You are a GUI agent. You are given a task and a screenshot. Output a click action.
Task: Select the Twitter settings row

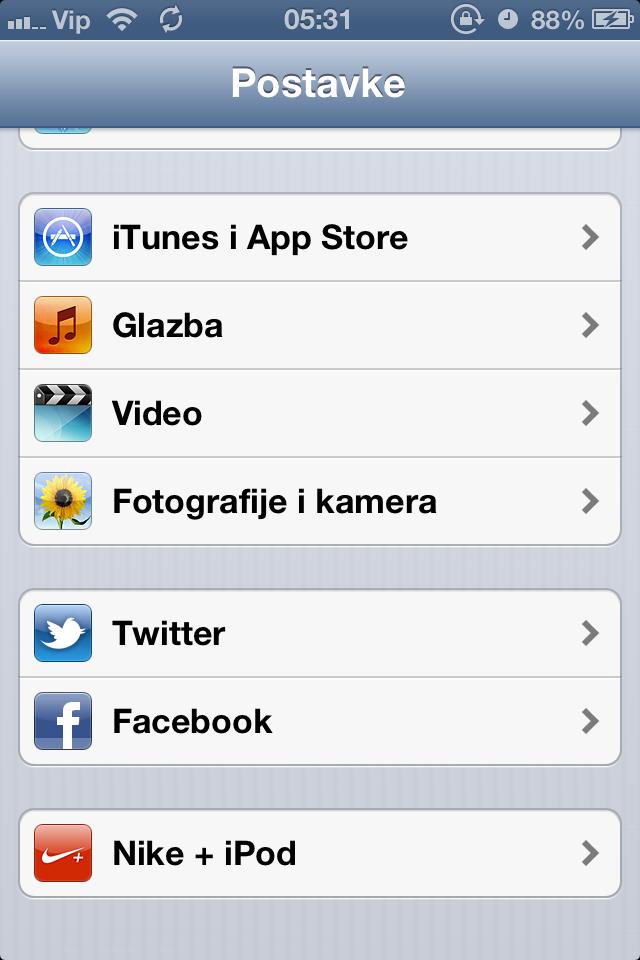(x=320, y=634)
